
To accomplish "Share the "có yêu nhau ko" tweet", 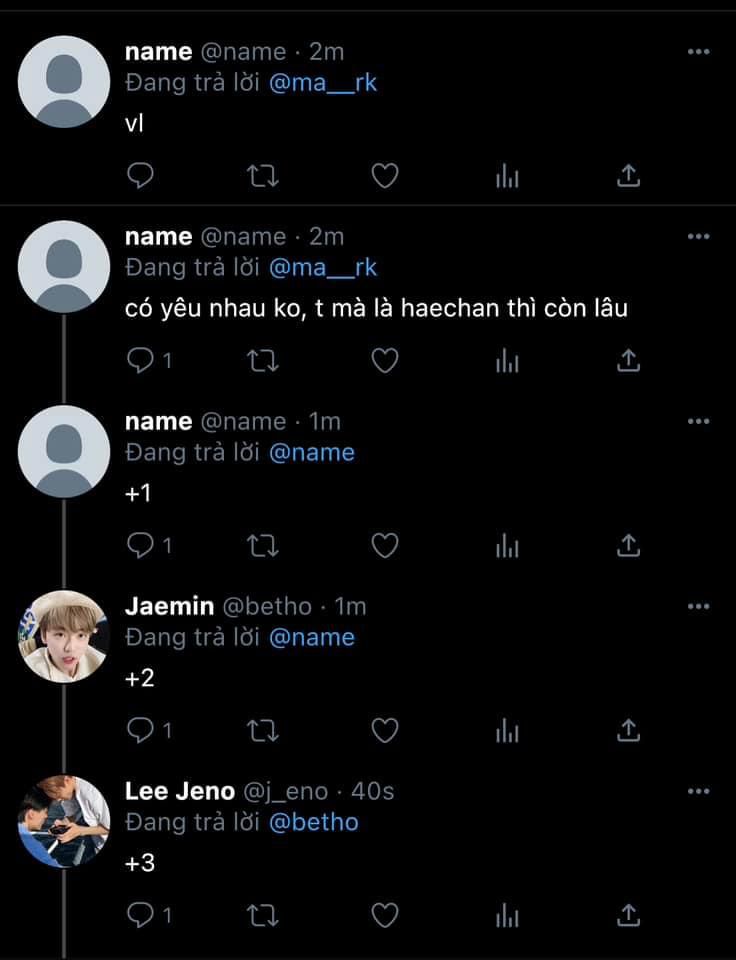I will pyautogui.click(x=627, y=360).
